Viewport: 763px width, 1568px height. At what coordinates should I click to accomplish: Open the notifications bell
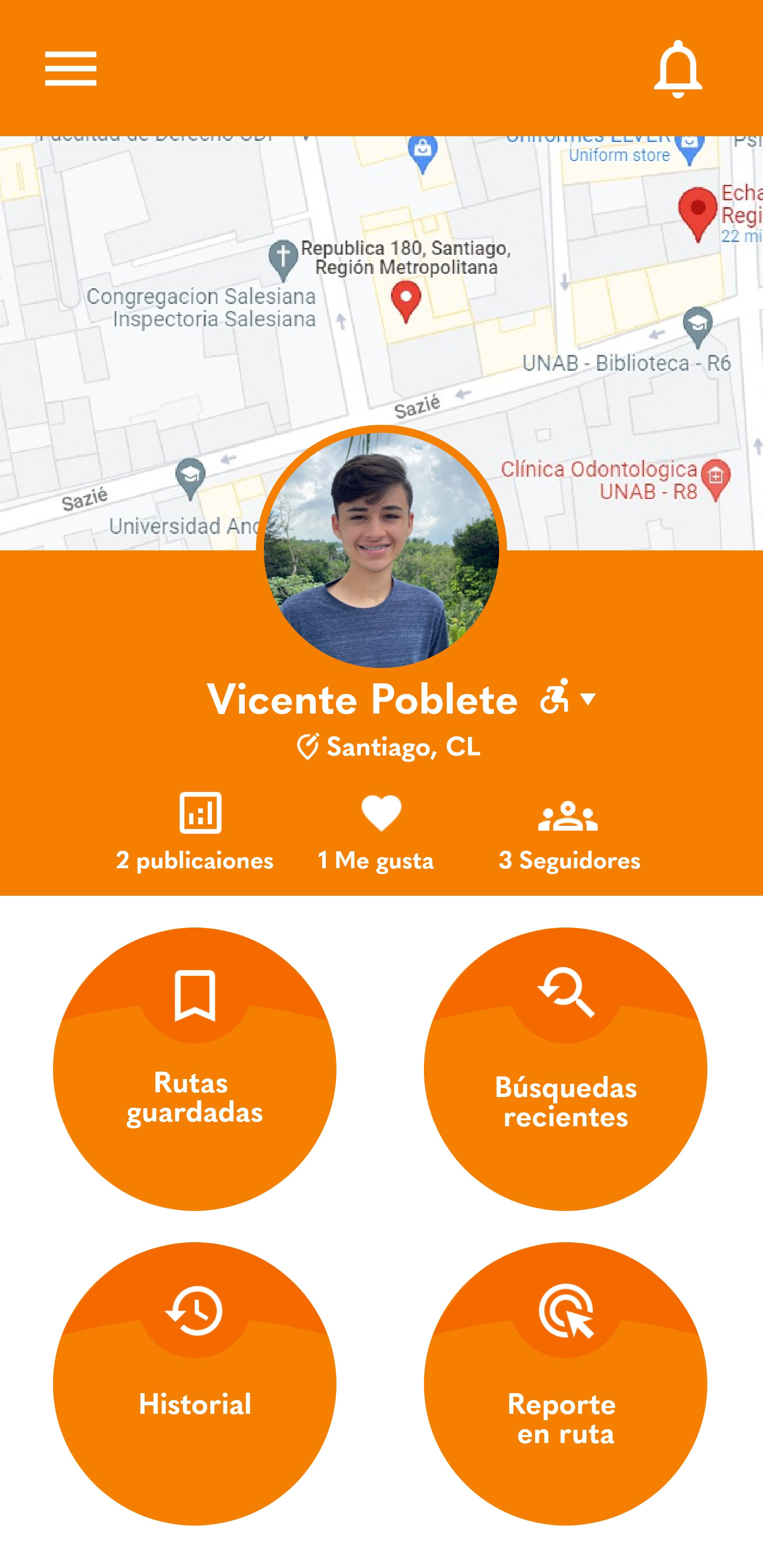677,69
